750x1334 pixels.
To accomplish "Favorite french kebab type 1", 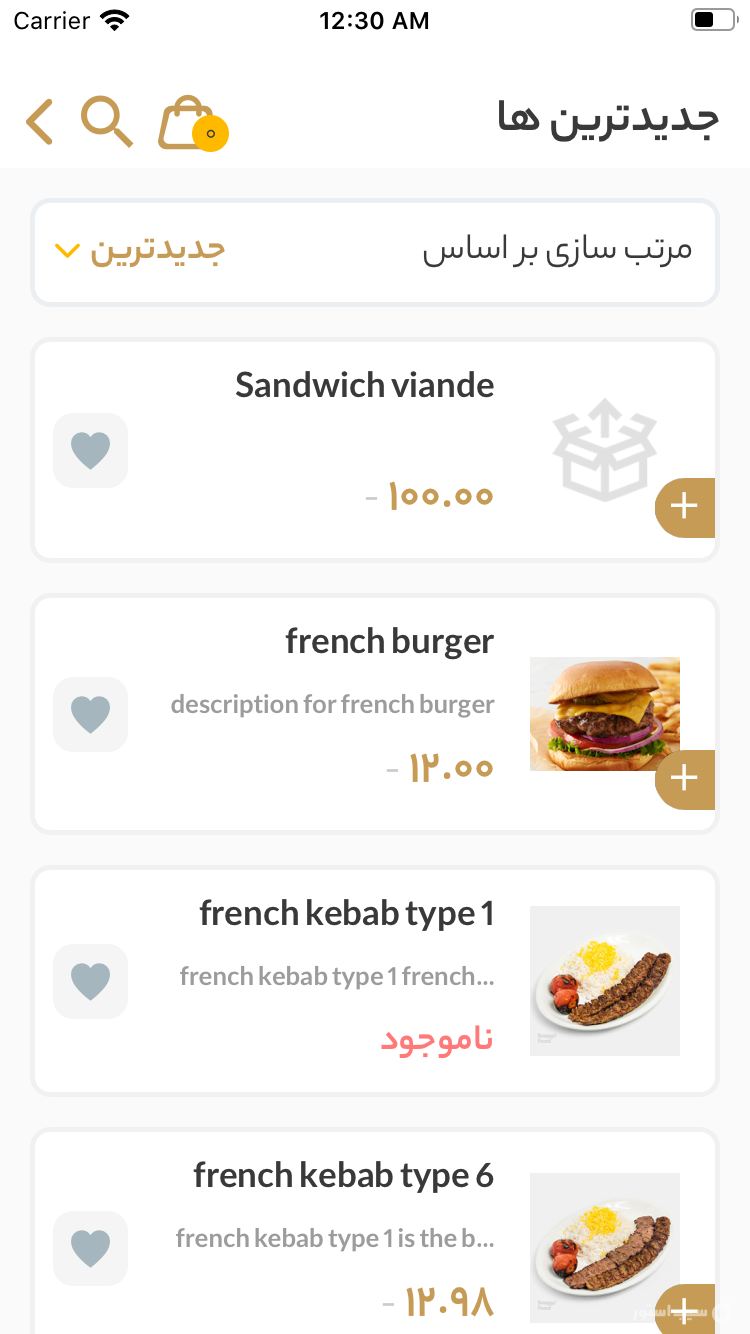I will coord(90,981).
